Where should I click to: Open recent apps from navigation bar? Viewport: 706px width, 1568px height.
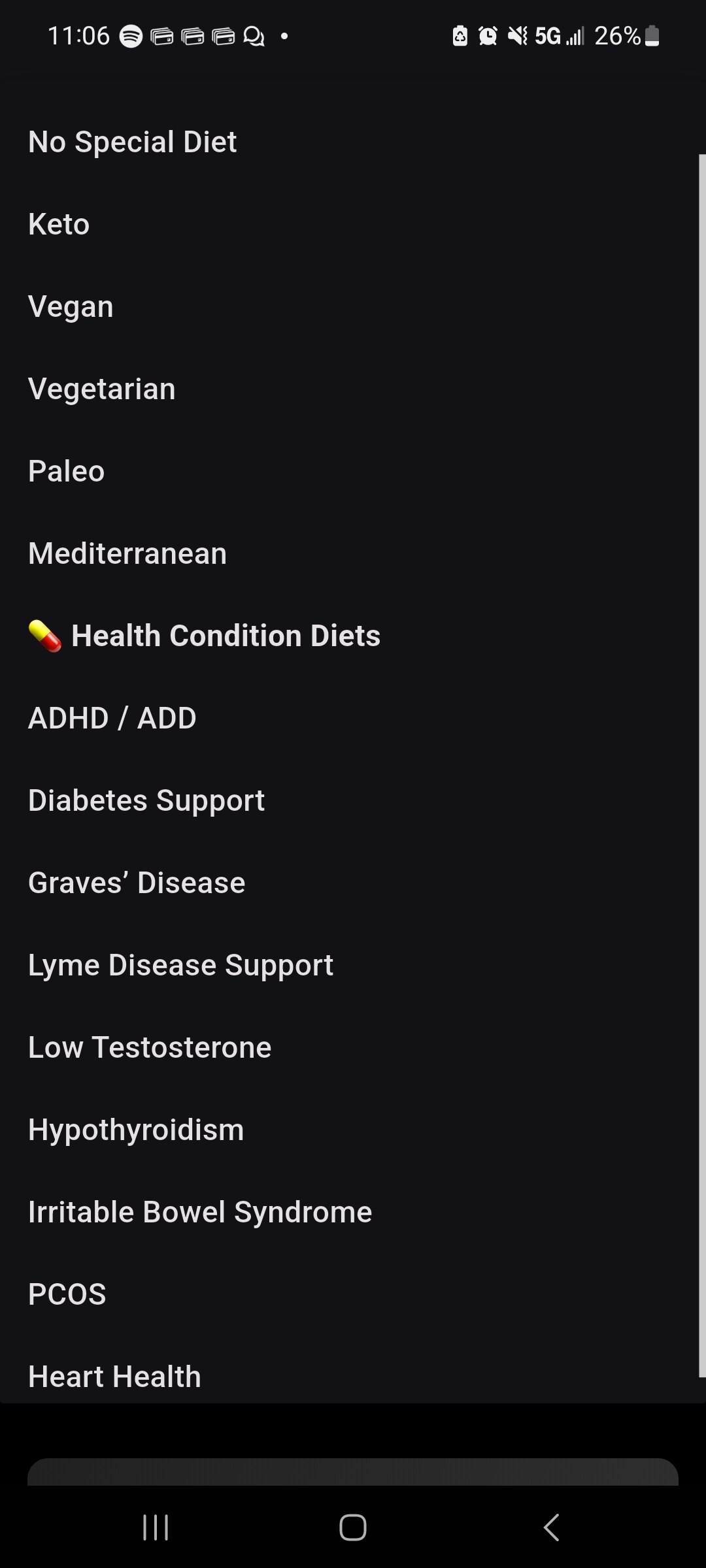156,1527
